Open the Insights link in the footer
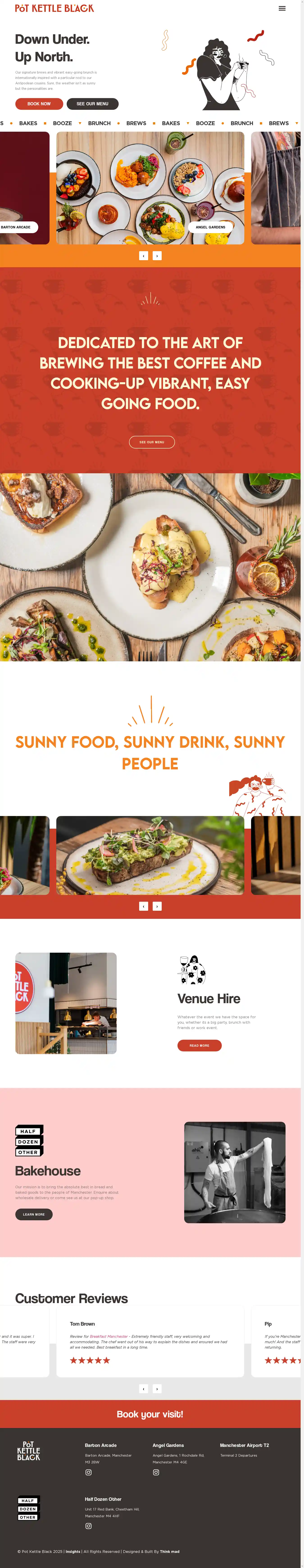This screenshot has width=304, height=1568. [x=73, y=1552]
